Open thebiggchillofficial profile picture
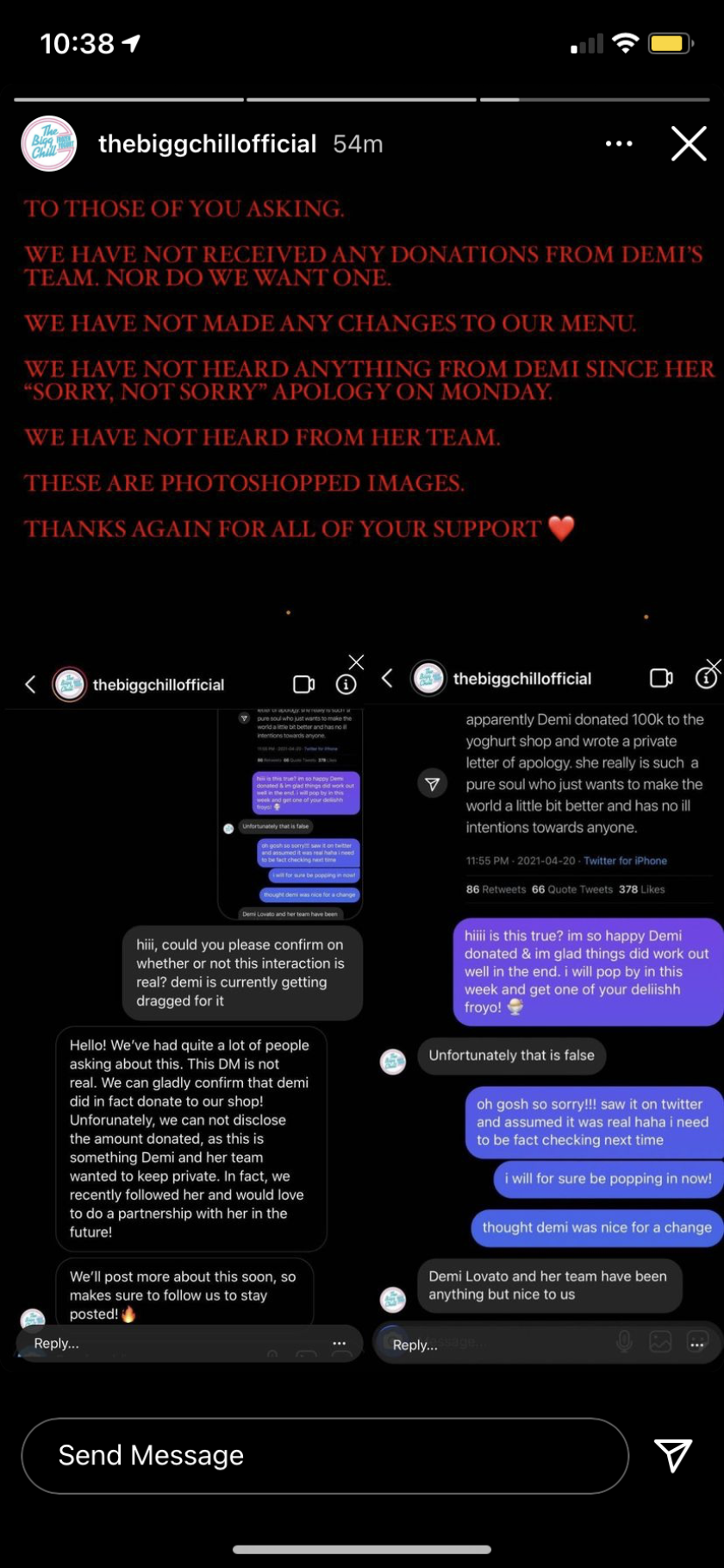 click(48, 144)
